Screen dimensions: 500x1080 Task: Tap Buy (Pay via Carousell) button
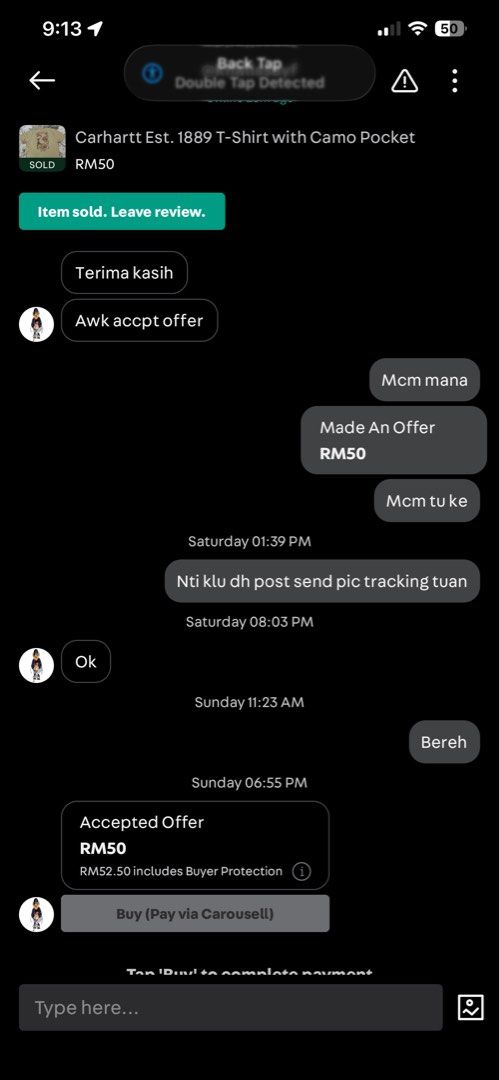(x=195, y=914)
